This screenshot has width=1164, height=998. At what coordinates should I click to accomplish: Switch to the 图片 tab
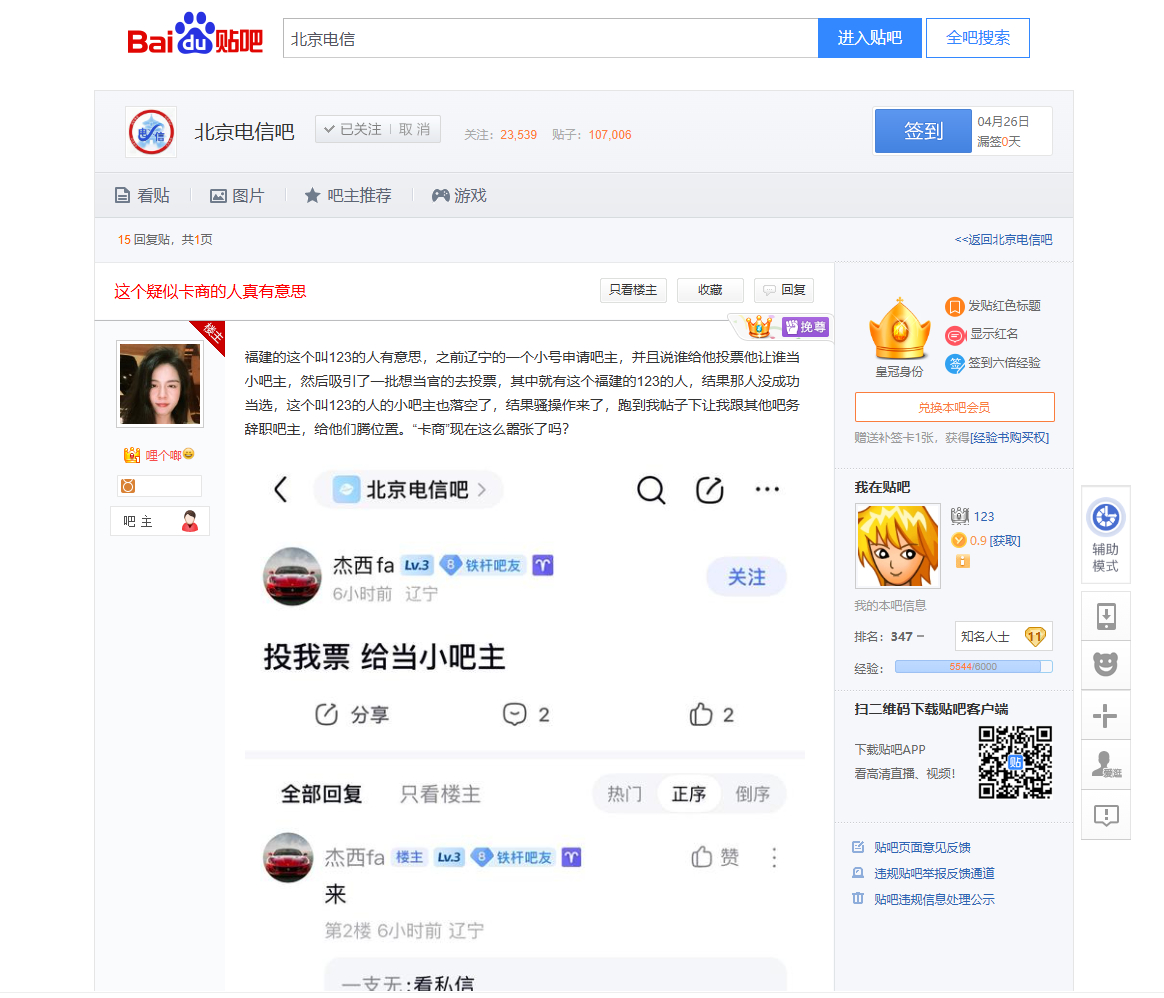click(x=237, y=196)
